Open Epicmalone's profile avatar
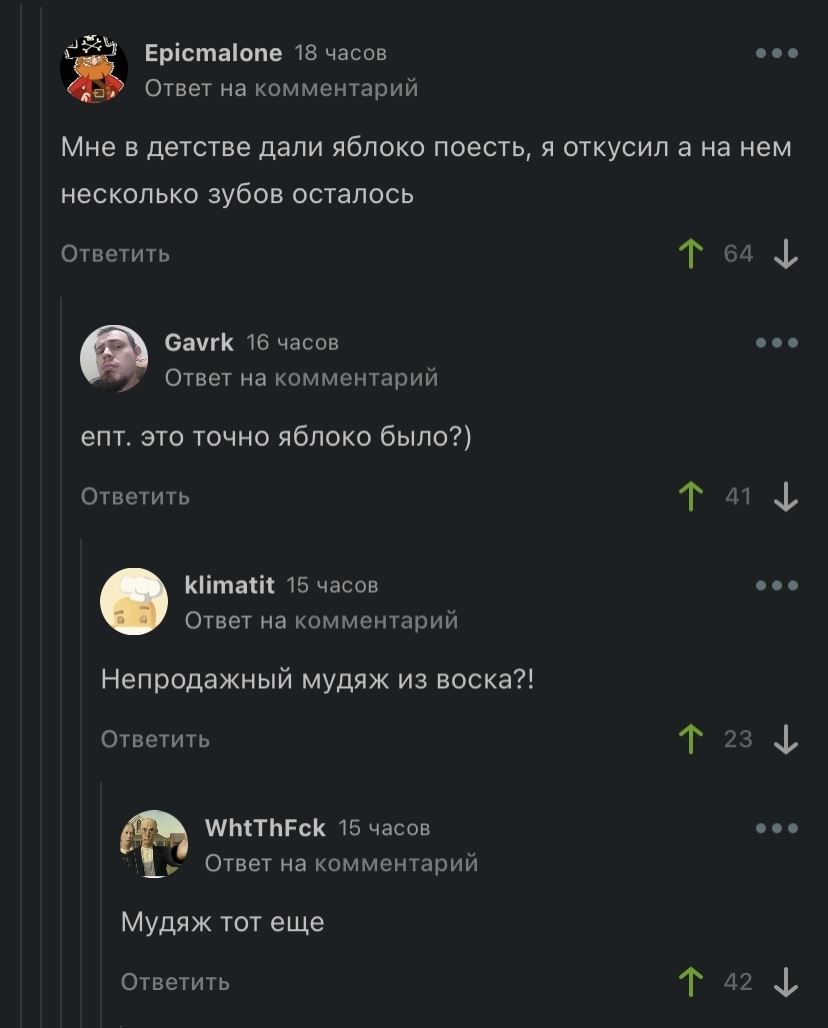Viewport: 828px width, 1028px height. (x=94, y=70)
